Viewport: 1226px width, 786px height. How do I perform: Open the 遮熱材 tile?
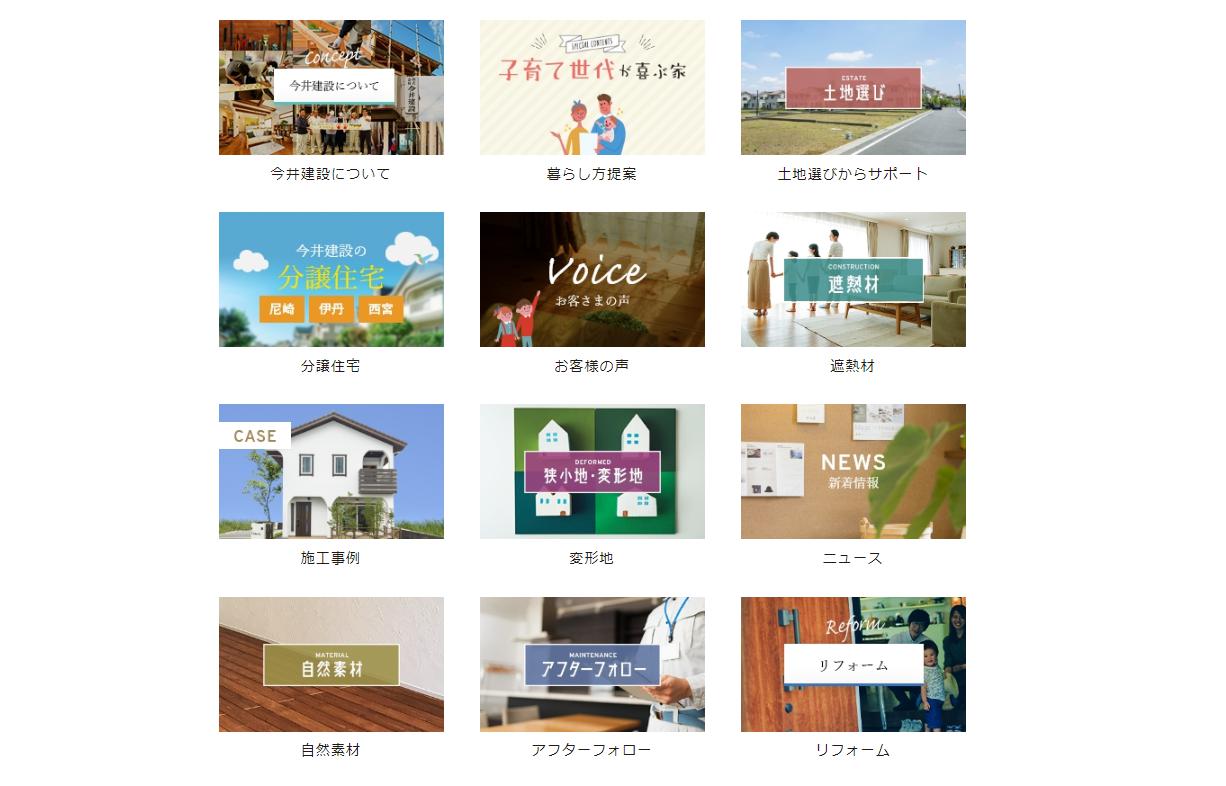853,280
